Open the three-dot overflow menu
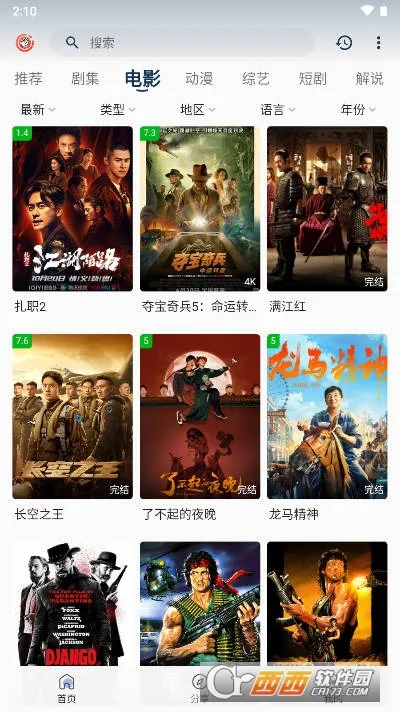Screen dimensions: 400x712 (378, 43)
